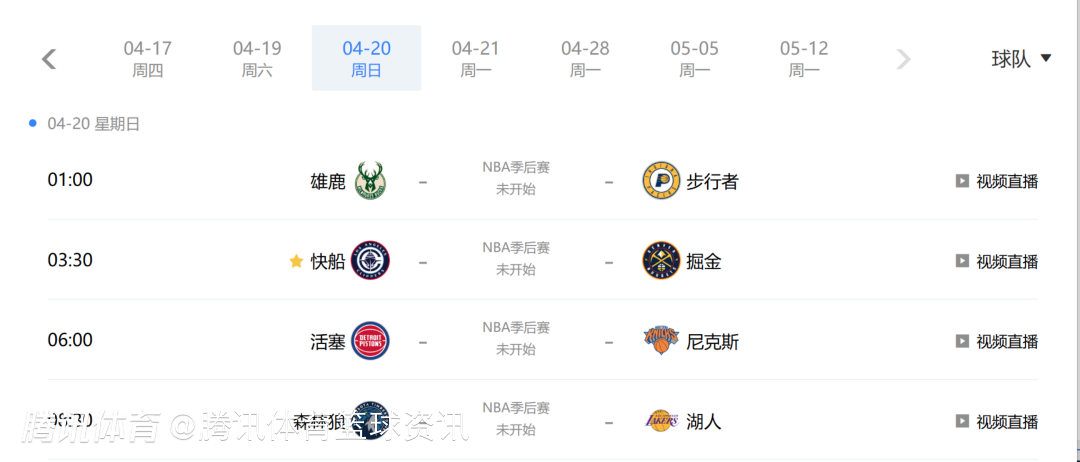Image resolution: width=1080 pixels, height=462 pixels.
Task: Expand the 球队 team filter dropdown
Action: tap(1021, 59)
